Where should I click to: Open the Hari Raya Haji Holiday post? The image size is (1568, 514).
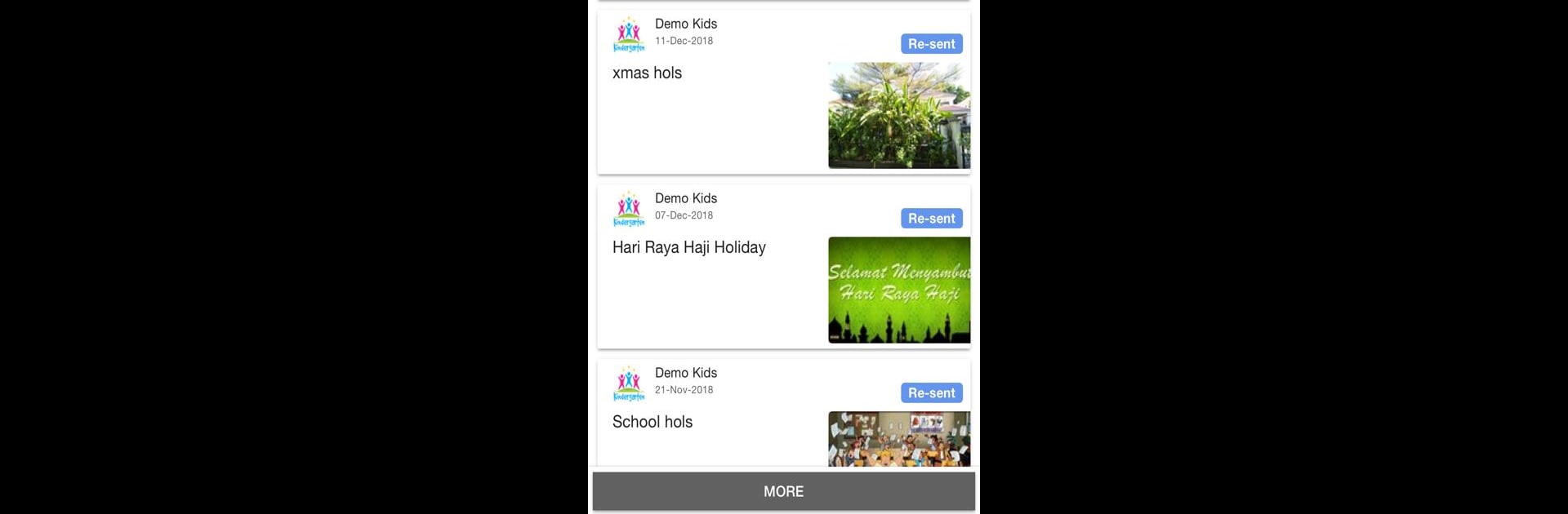point(688,248)
